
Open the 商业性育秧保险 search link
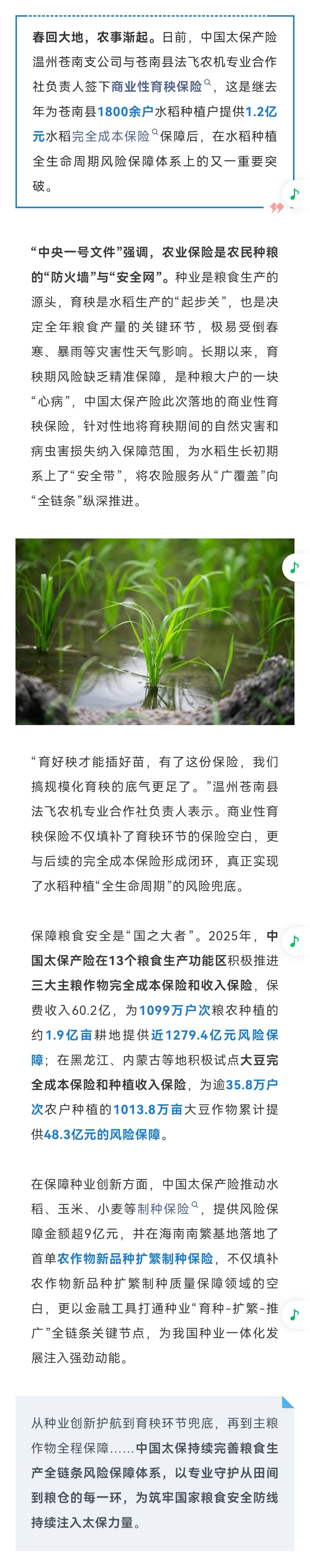(x=156, y=87)
